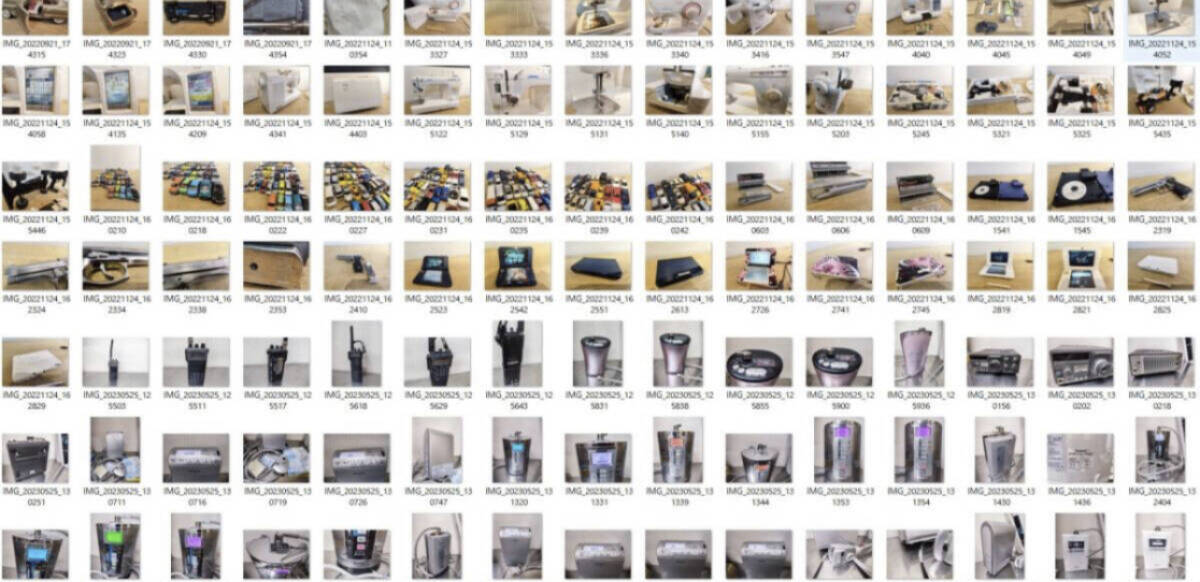This screenshot has height=582, width=1200.
Task: Open image IMG_20220921_174315
Action: pos(35,16)
